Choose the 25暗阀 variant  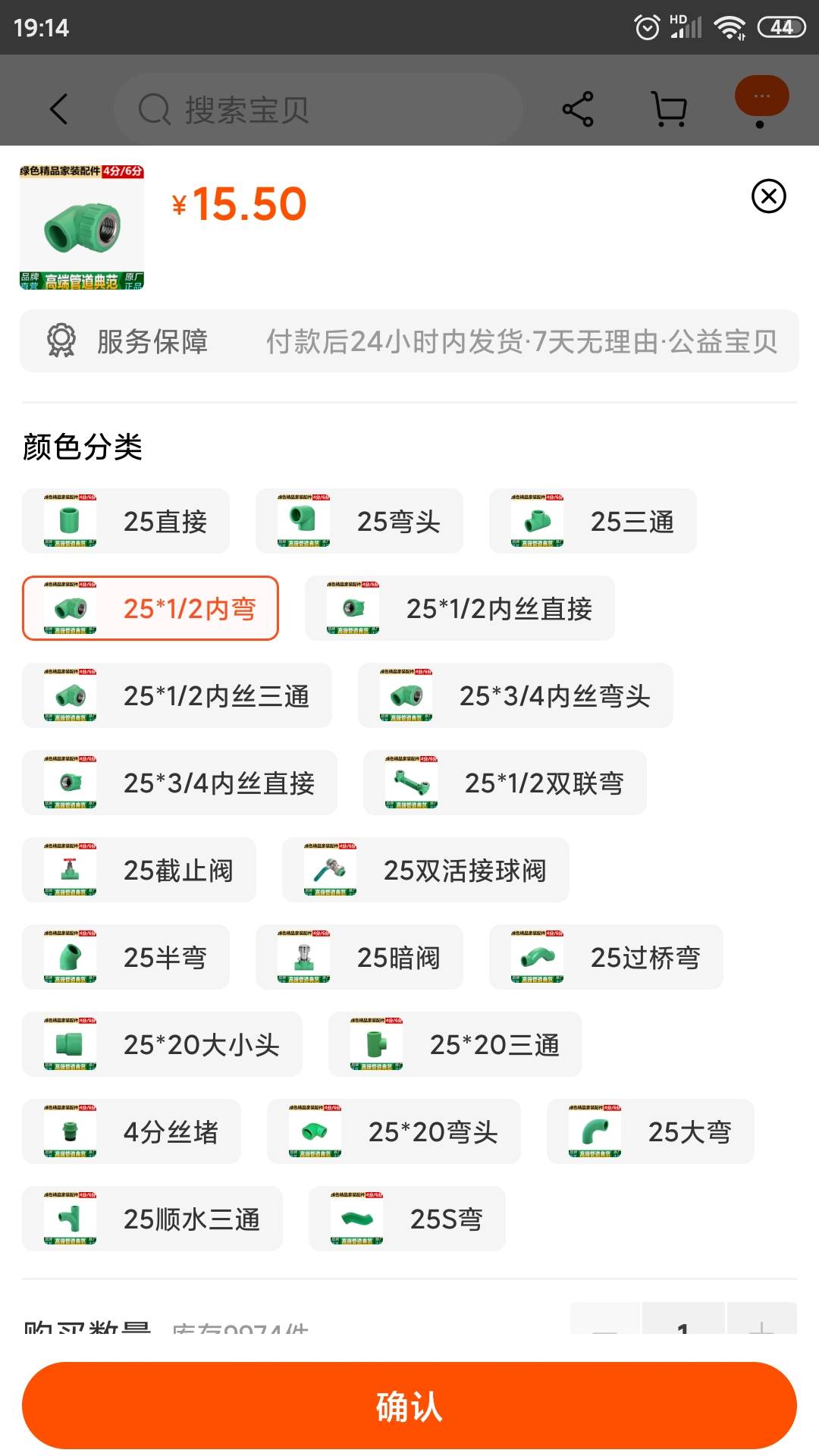pyautogui.click(x=359, y=957)
